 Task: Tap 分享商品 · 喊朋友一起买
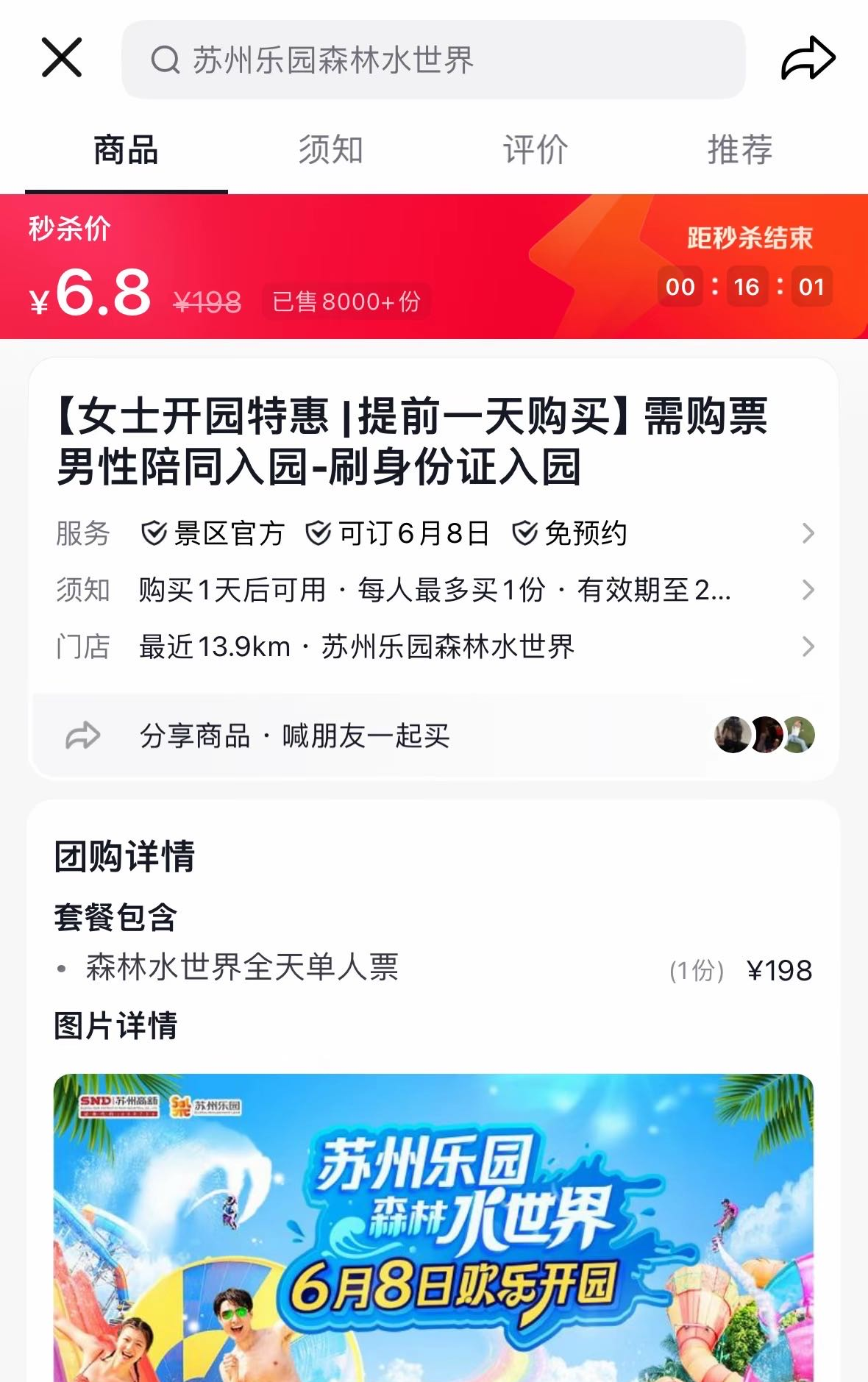294,735
